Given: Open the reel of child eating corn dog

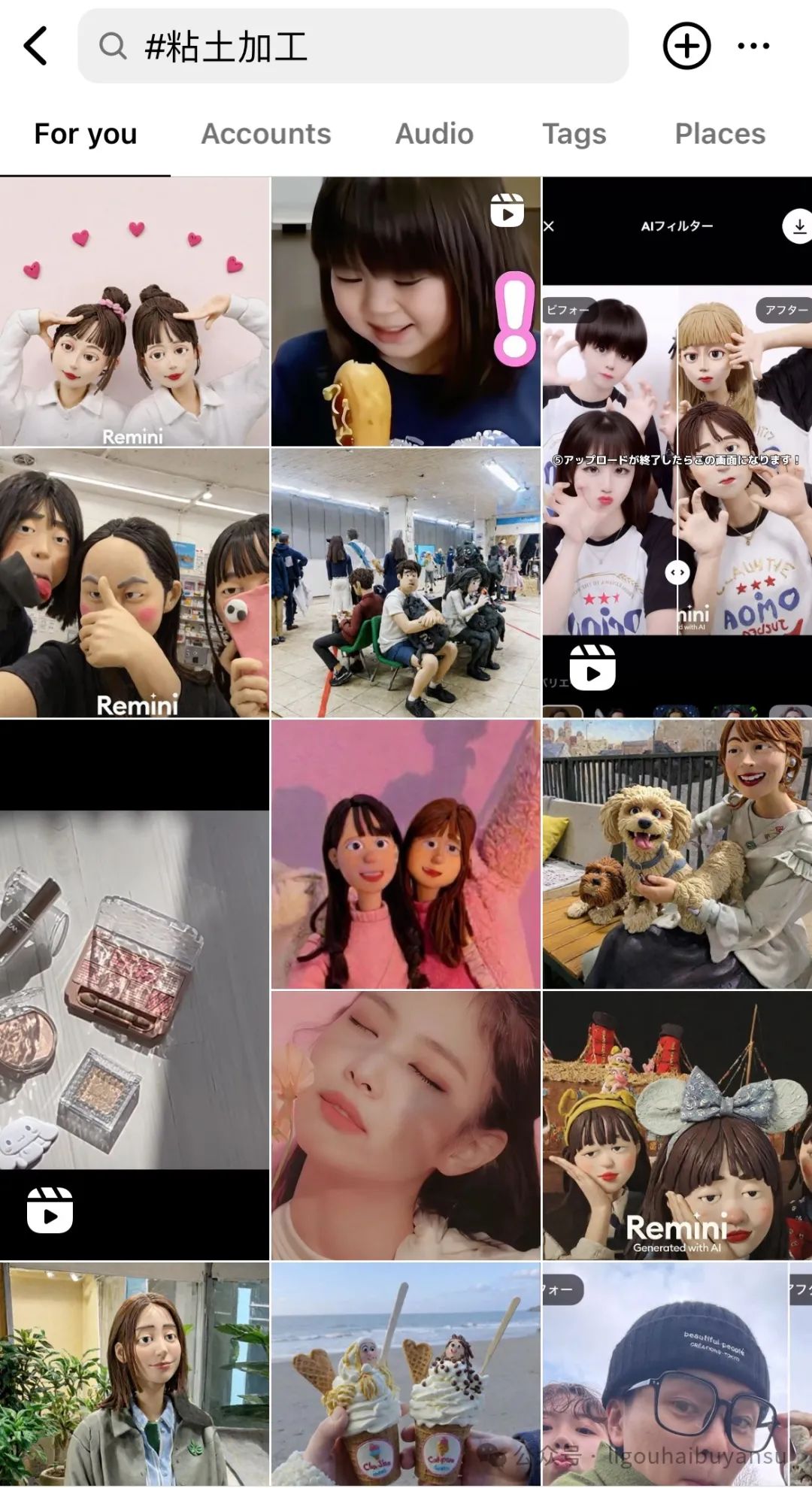Looking at the screenshot, I should (405, 312).
